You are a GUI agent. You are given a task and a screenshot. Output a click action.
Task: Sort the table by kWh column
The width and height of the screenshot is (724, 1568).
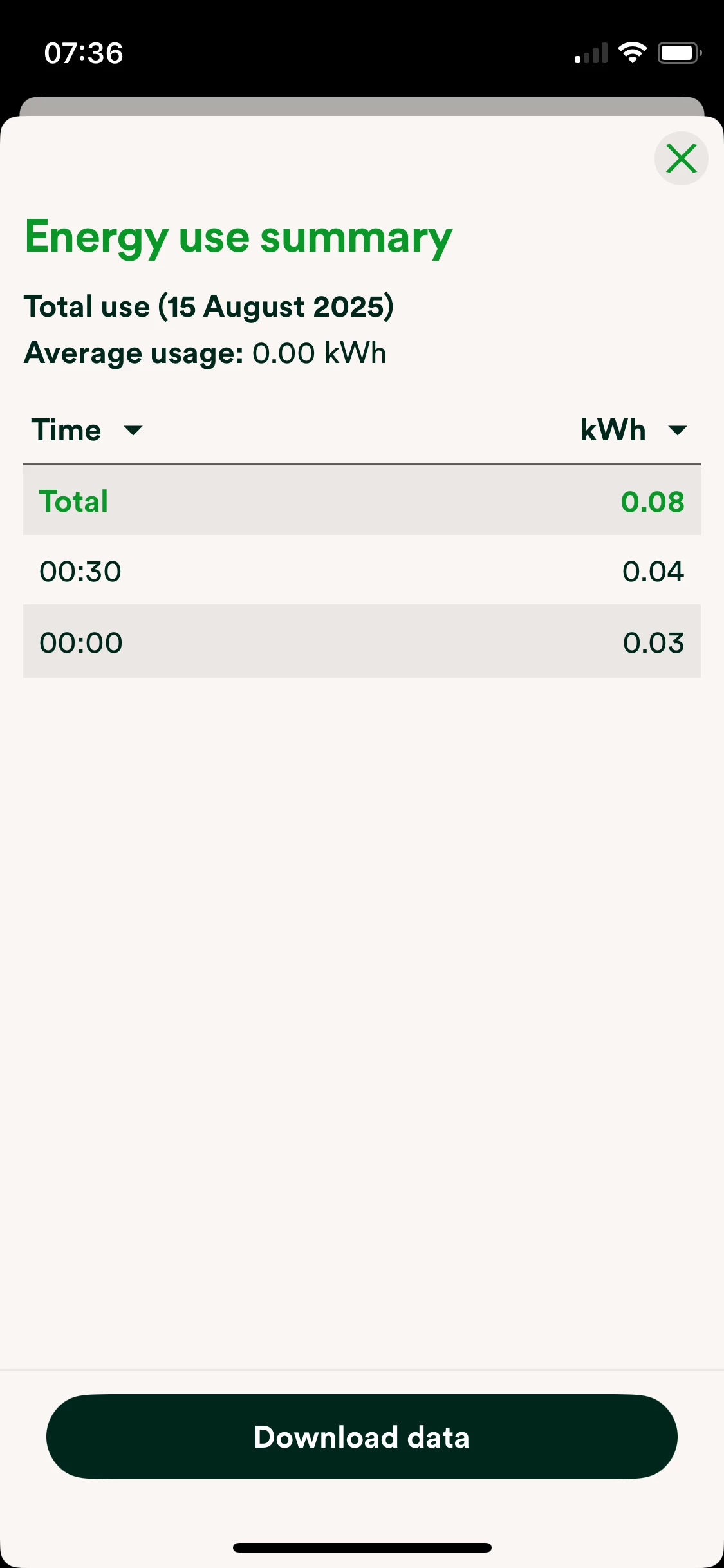[633, 430]
